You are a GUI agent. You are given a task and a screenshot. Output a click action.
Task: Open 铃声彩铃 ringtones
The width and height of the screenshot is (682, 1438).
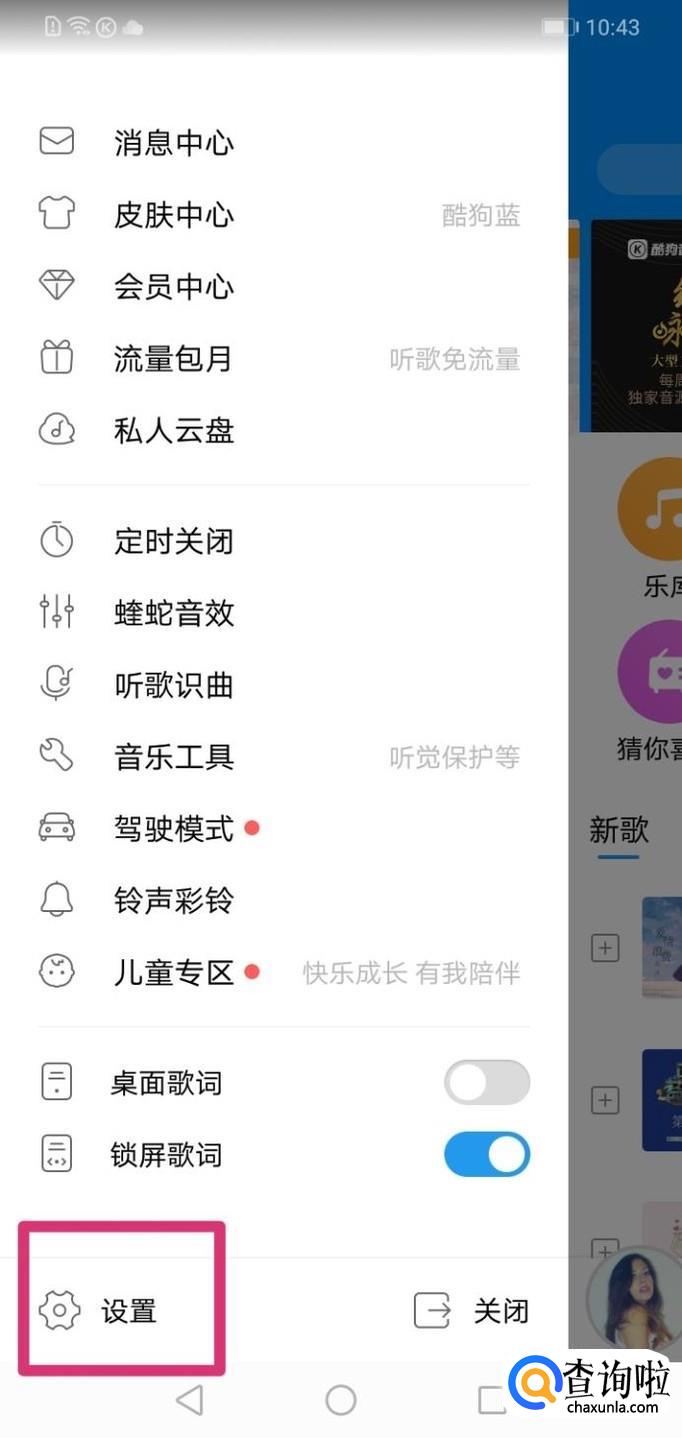173,900
